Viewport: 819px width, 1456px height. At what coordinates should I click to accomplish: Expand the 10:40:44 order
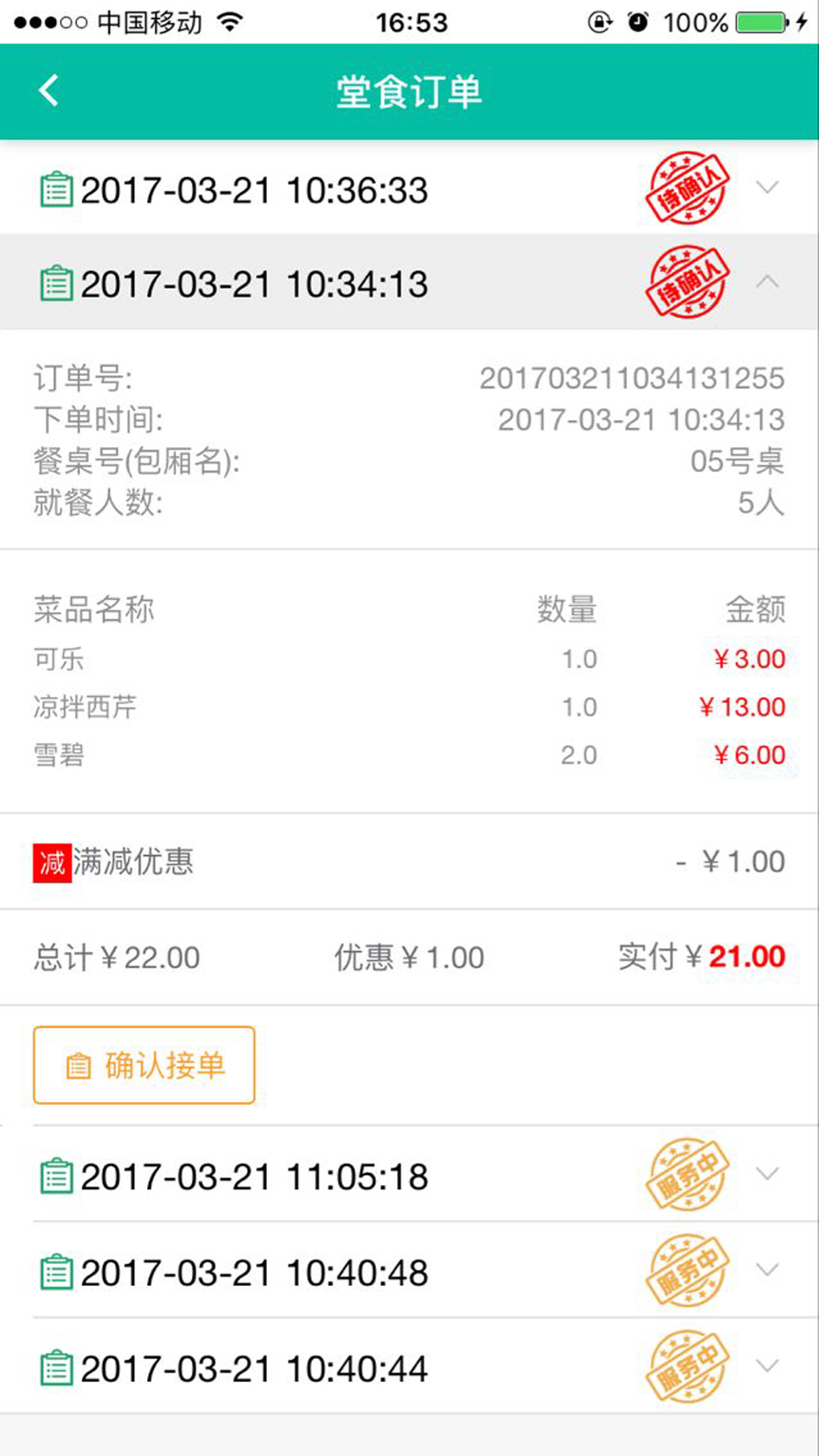[x=767, y=1366]
